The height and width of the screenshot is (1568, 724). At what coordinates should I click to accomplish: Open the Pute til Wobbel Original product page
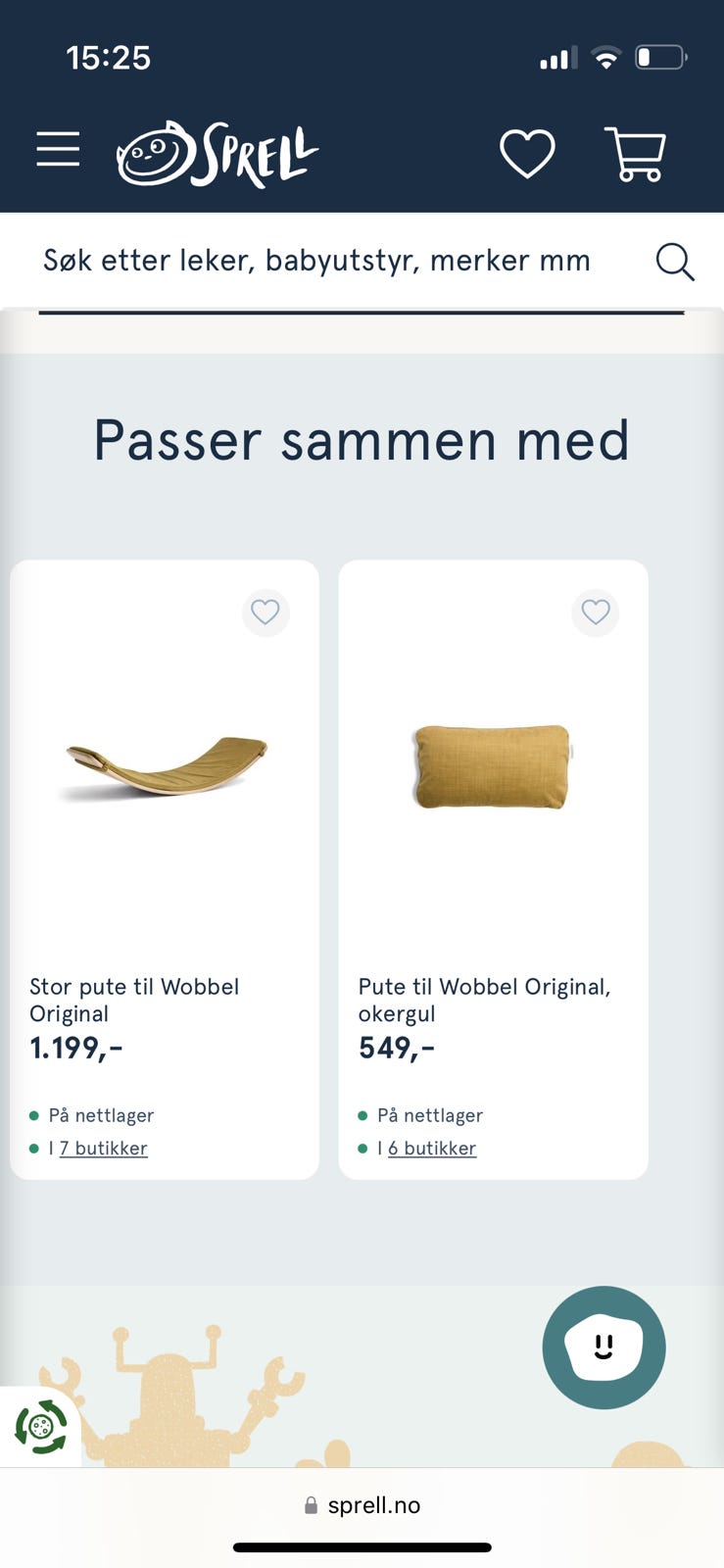485,1000
